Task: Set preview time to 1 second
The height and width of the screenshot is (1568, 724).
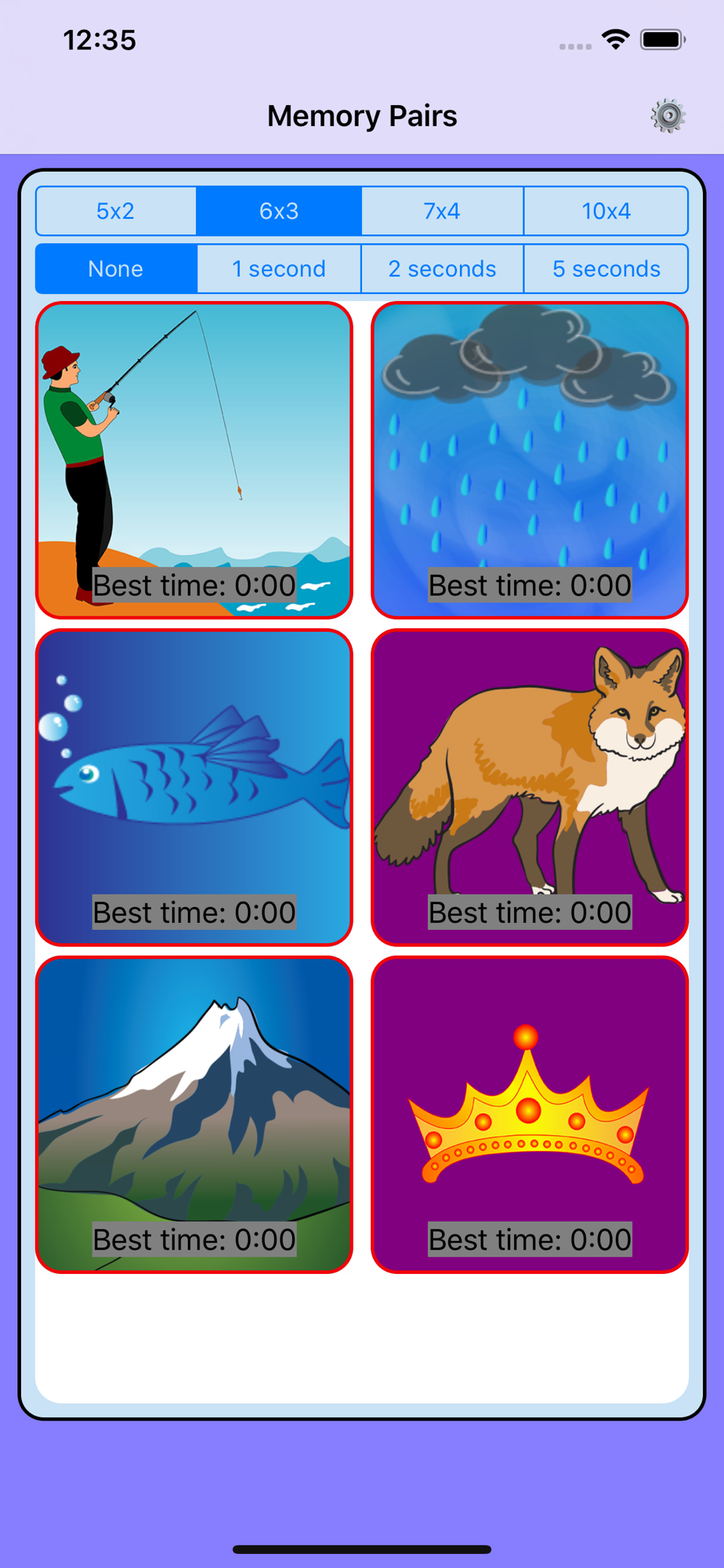Action: [279, 269]
